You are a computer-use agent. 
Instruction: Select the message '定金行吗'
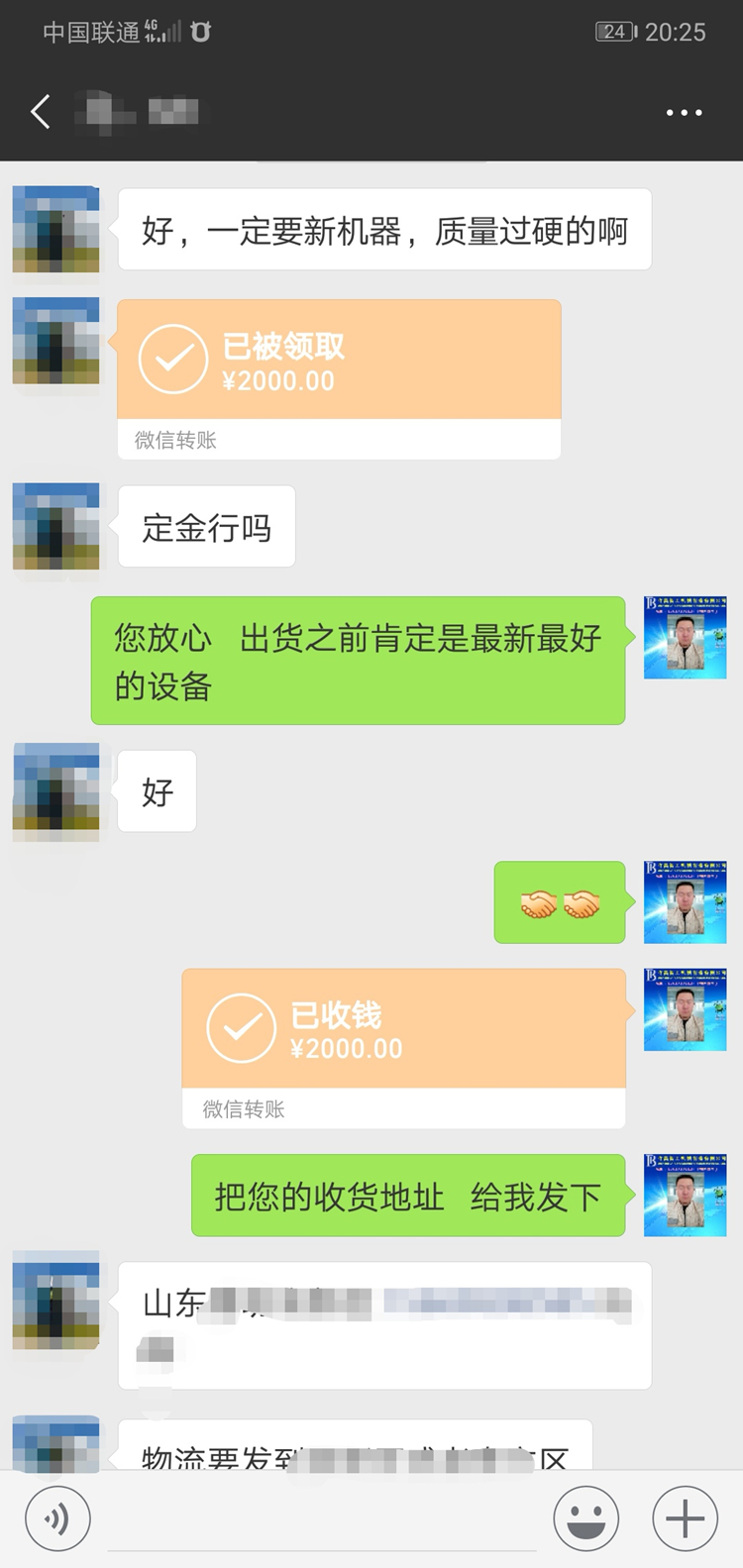205,527
